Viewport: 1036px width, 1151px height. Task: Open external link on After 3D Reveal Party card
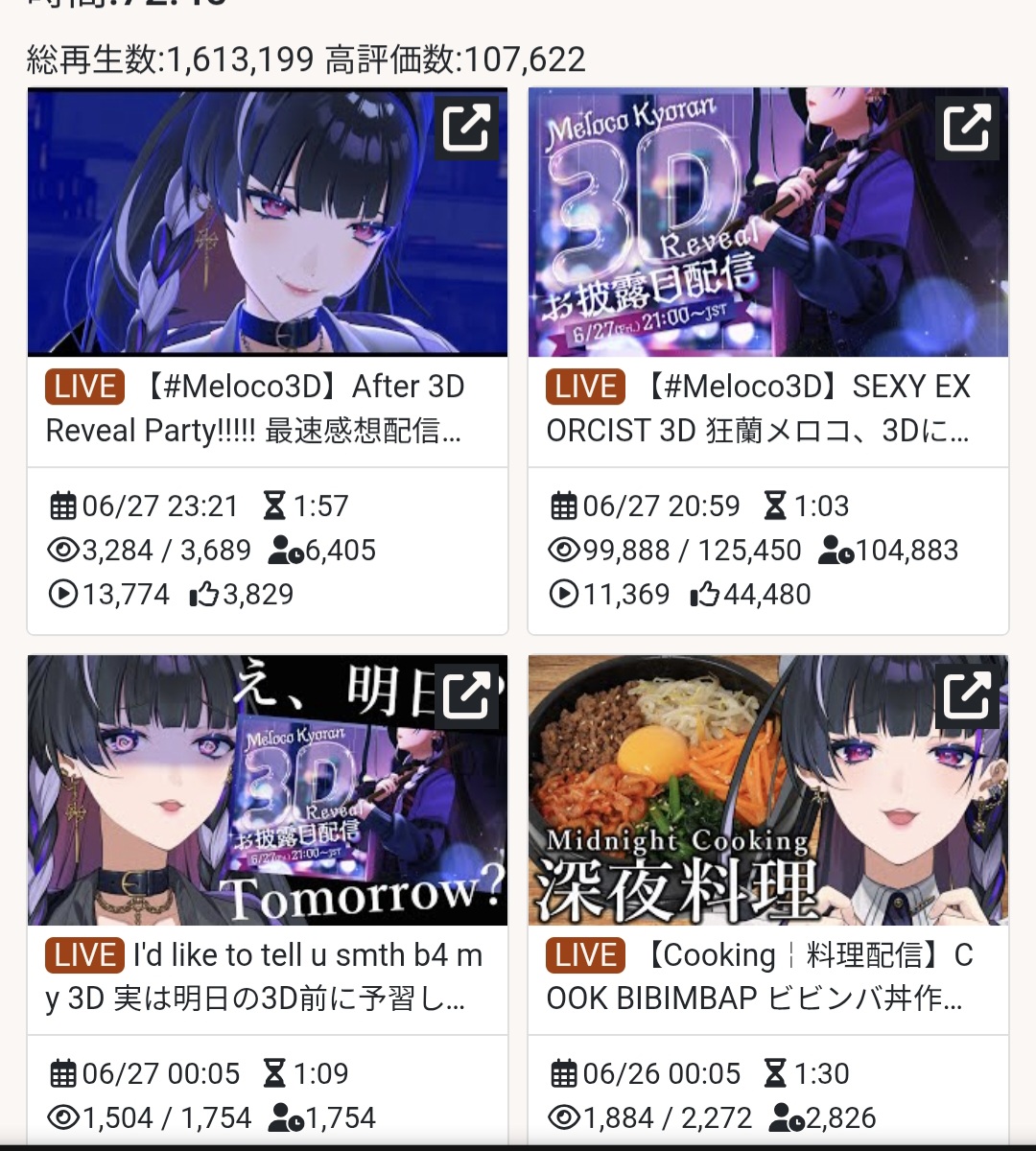coord(467,128)
